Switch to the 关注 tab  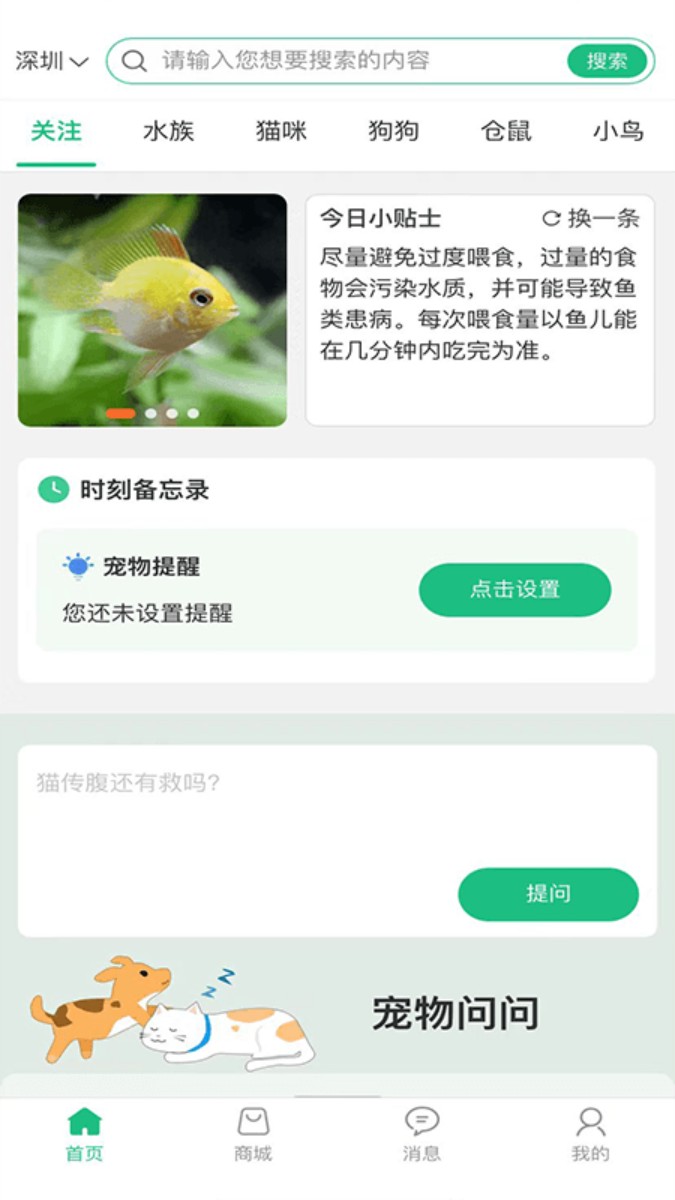tap(56, 131)
